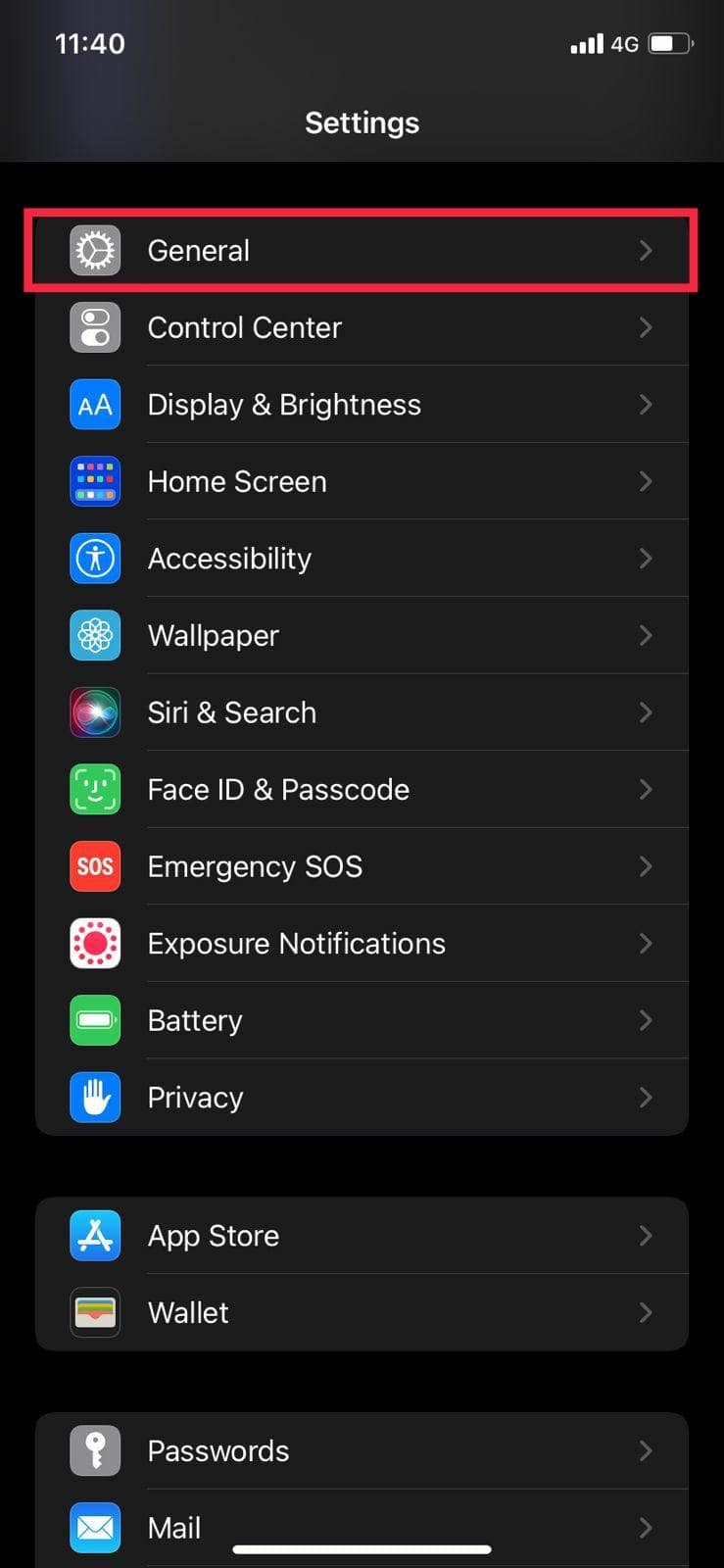Open the green Battery icon

click(94, 1020)
